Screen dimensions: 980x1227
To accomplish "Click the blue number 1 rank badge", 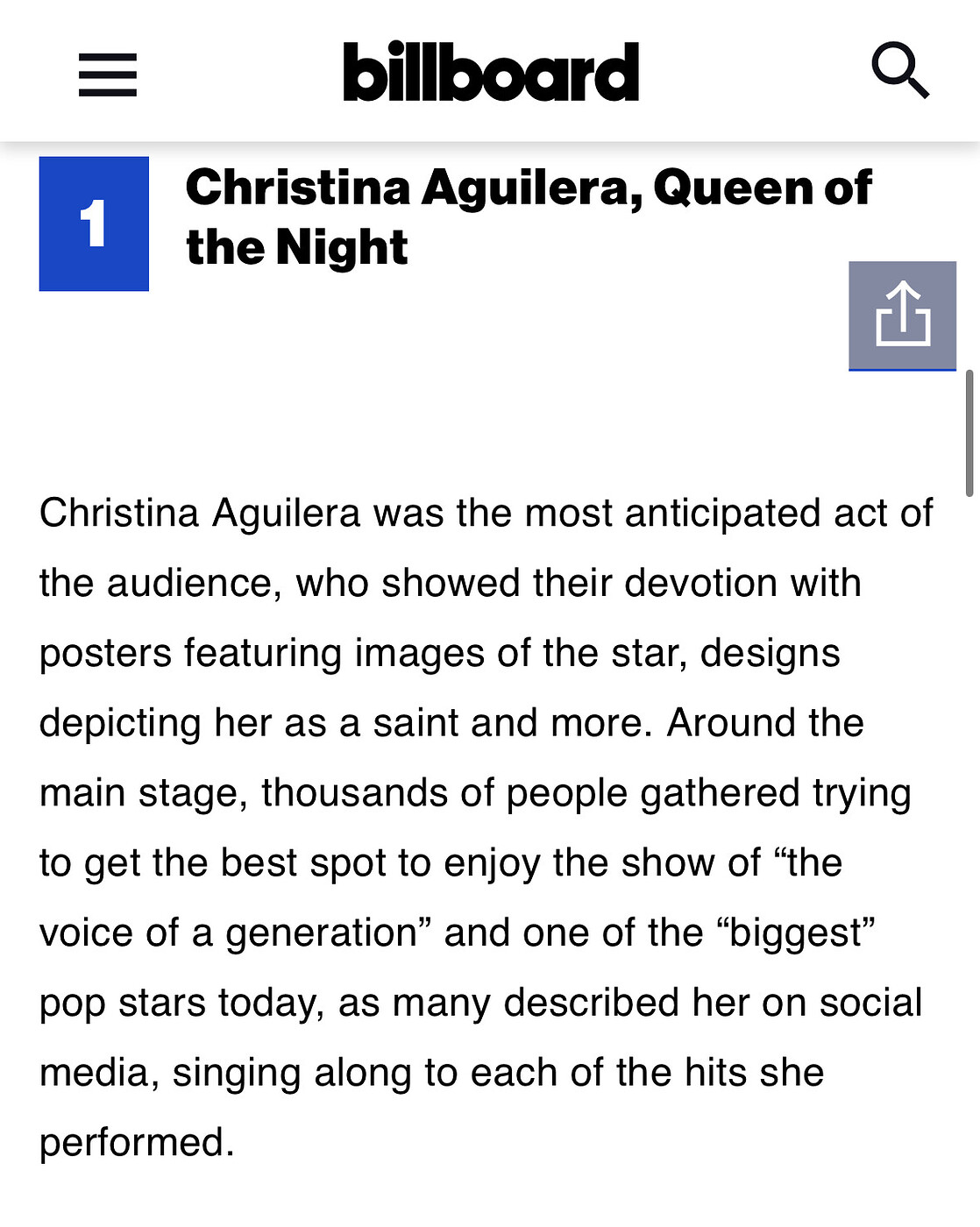I will click(95, 222).
